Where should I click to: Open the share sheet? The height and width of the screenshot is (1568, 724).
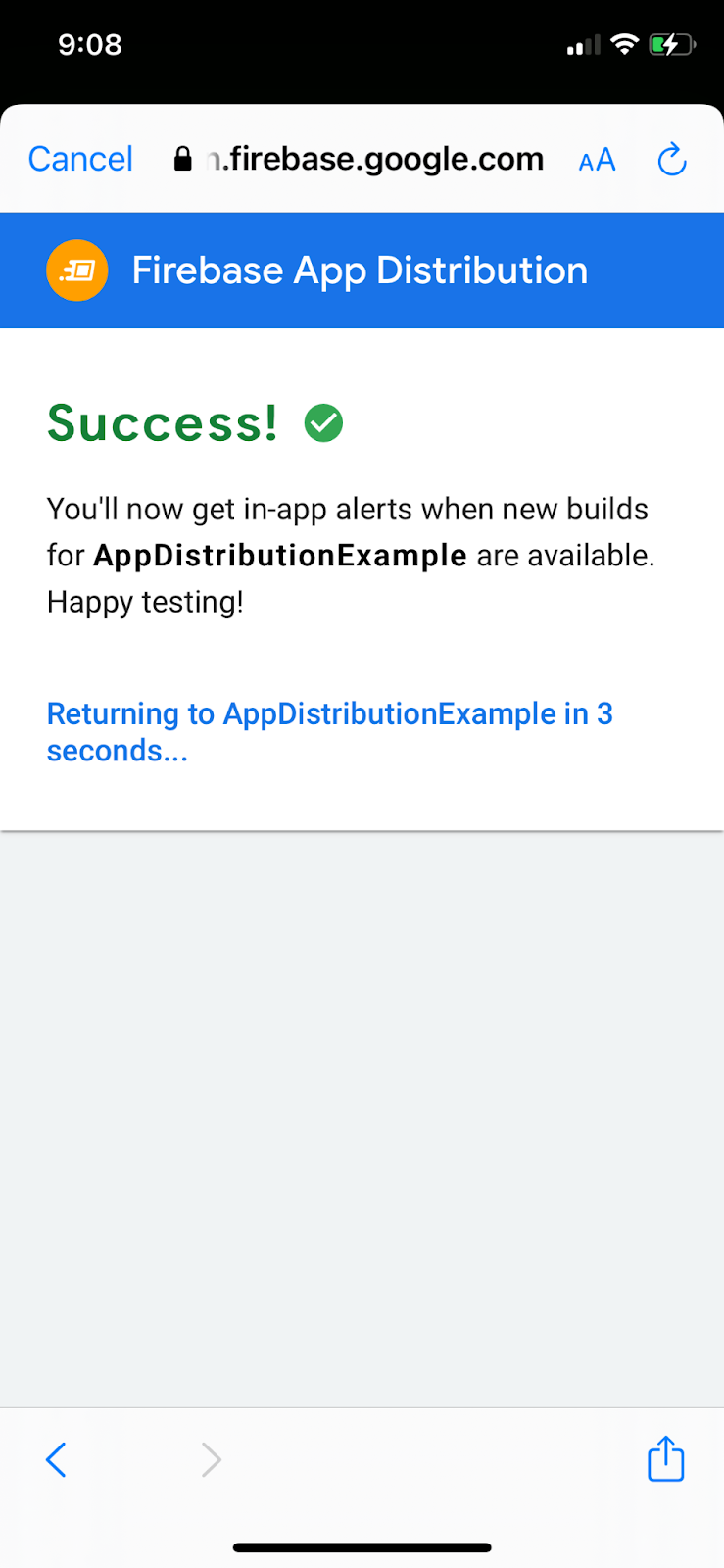[x=665, y=1458]
